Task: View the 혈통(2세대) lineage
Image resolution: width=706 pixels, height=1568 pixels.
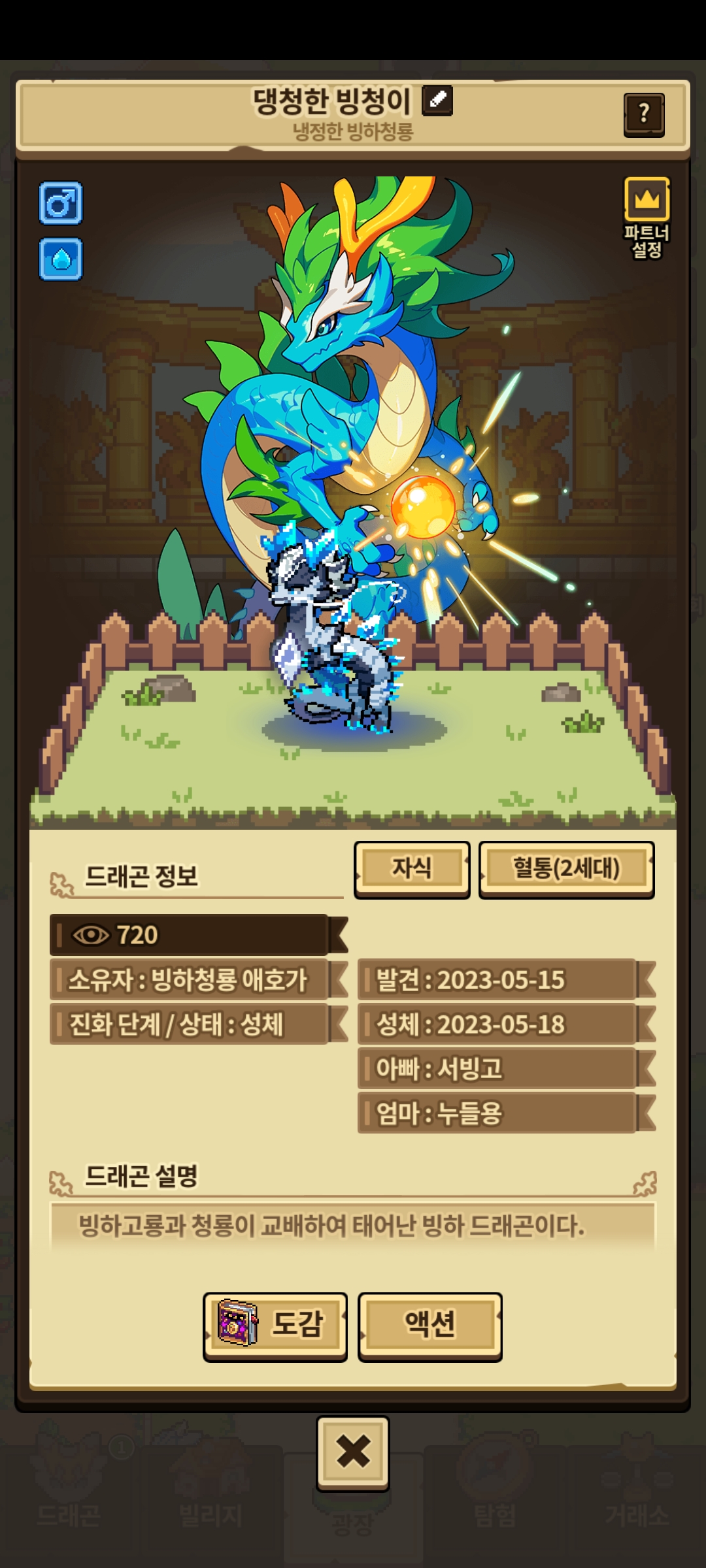Action: click(566, 868)
